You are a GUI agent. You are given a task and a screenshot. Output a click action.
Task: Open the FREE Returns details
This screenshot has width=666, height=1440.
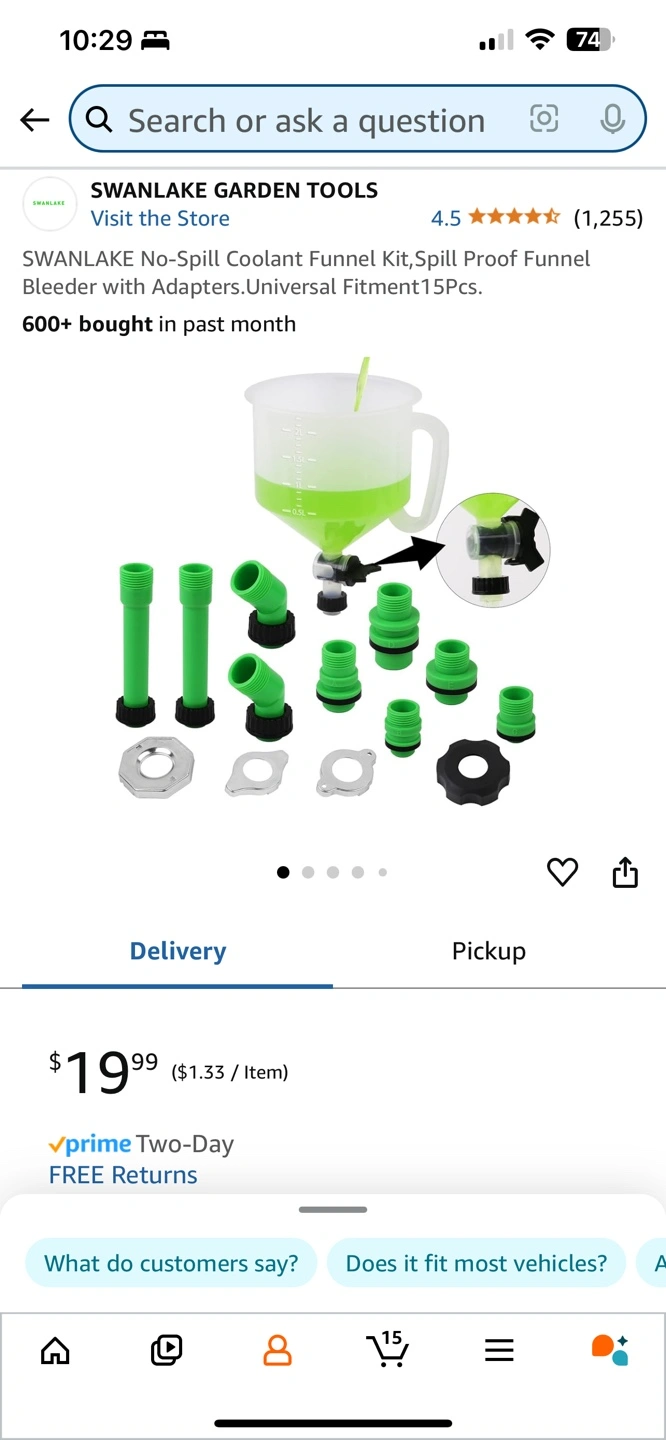[x=123, y=1175]
